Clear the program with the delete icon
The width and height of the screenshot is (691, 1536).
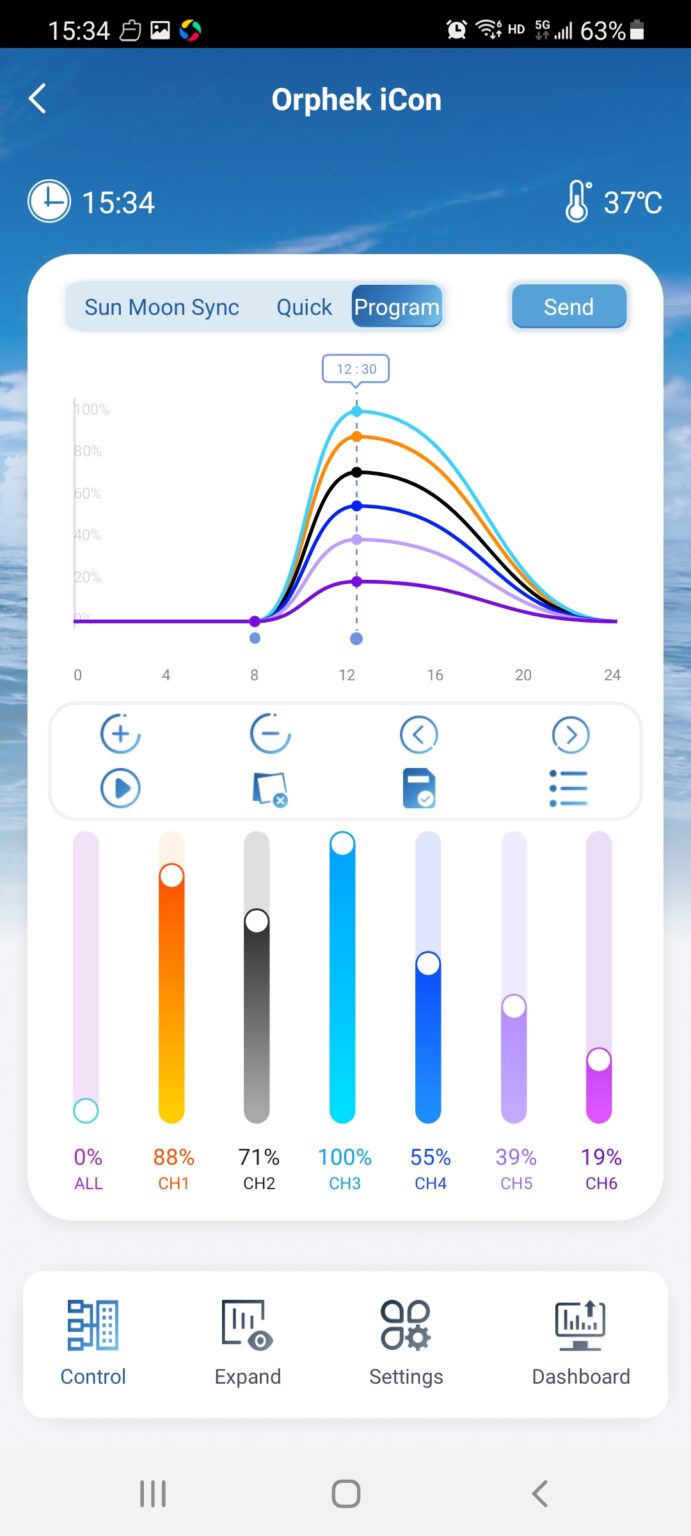coord(270,788)
